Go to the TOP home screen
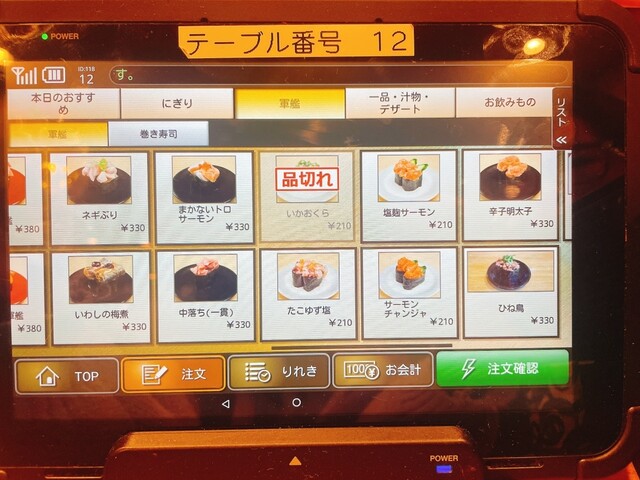Screen dimensions: 640x480 [66, 376]
